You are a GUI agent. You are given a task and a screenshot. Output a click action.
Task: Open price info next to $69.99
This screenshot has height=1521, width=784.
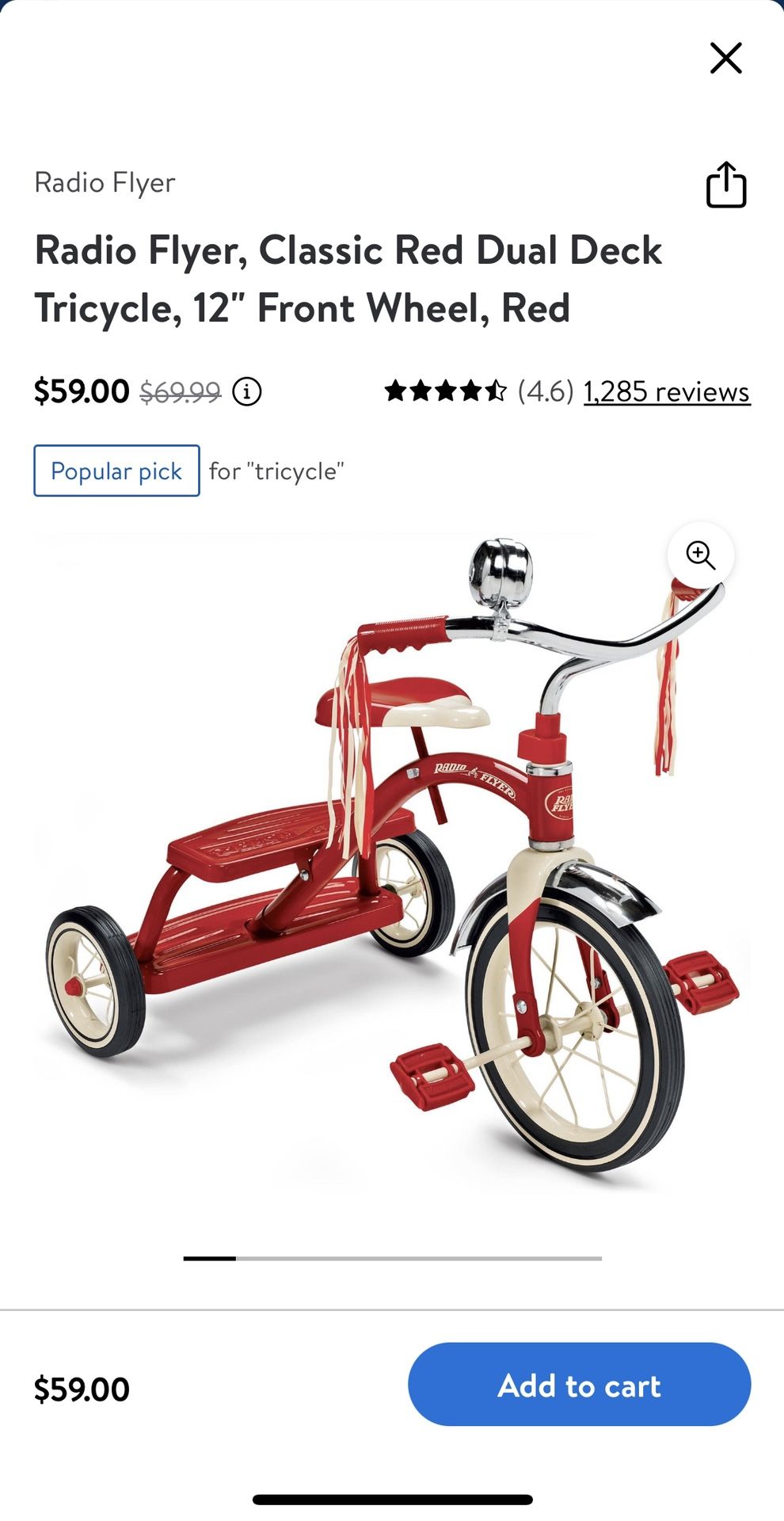pyautogui.click(x=247, y=391)
